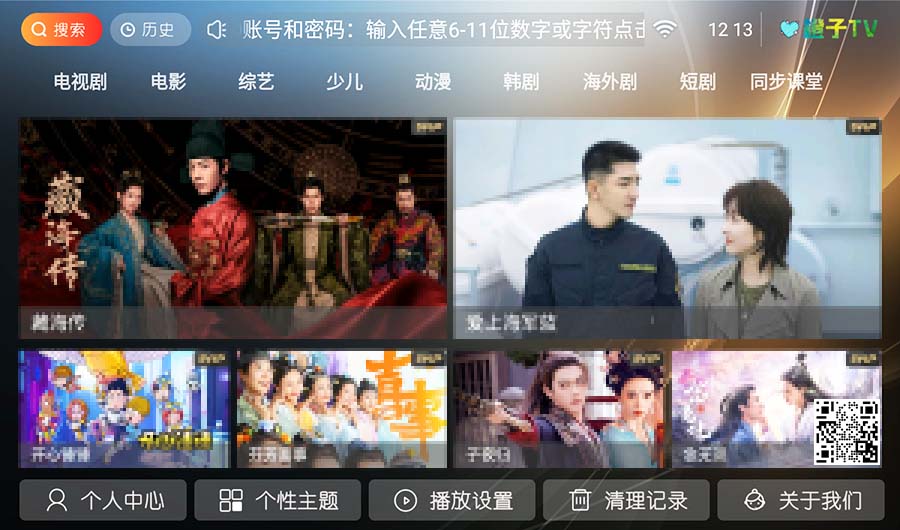The width and height of the screenshot is (900, 530).
Task: Play the 藏海传 drama poster
Action: point(233,228)
